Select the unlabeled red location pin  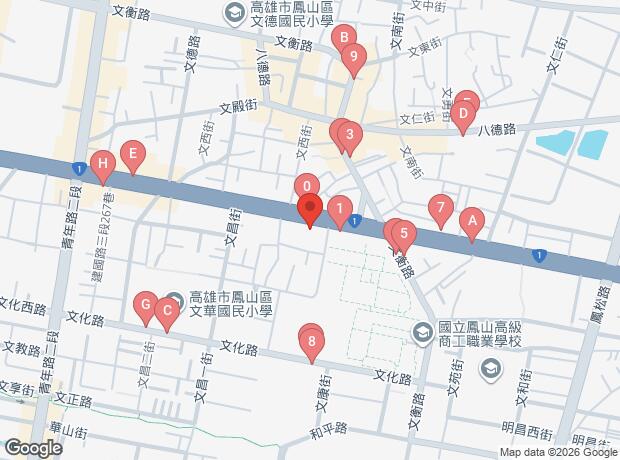(x=310, y=210)
